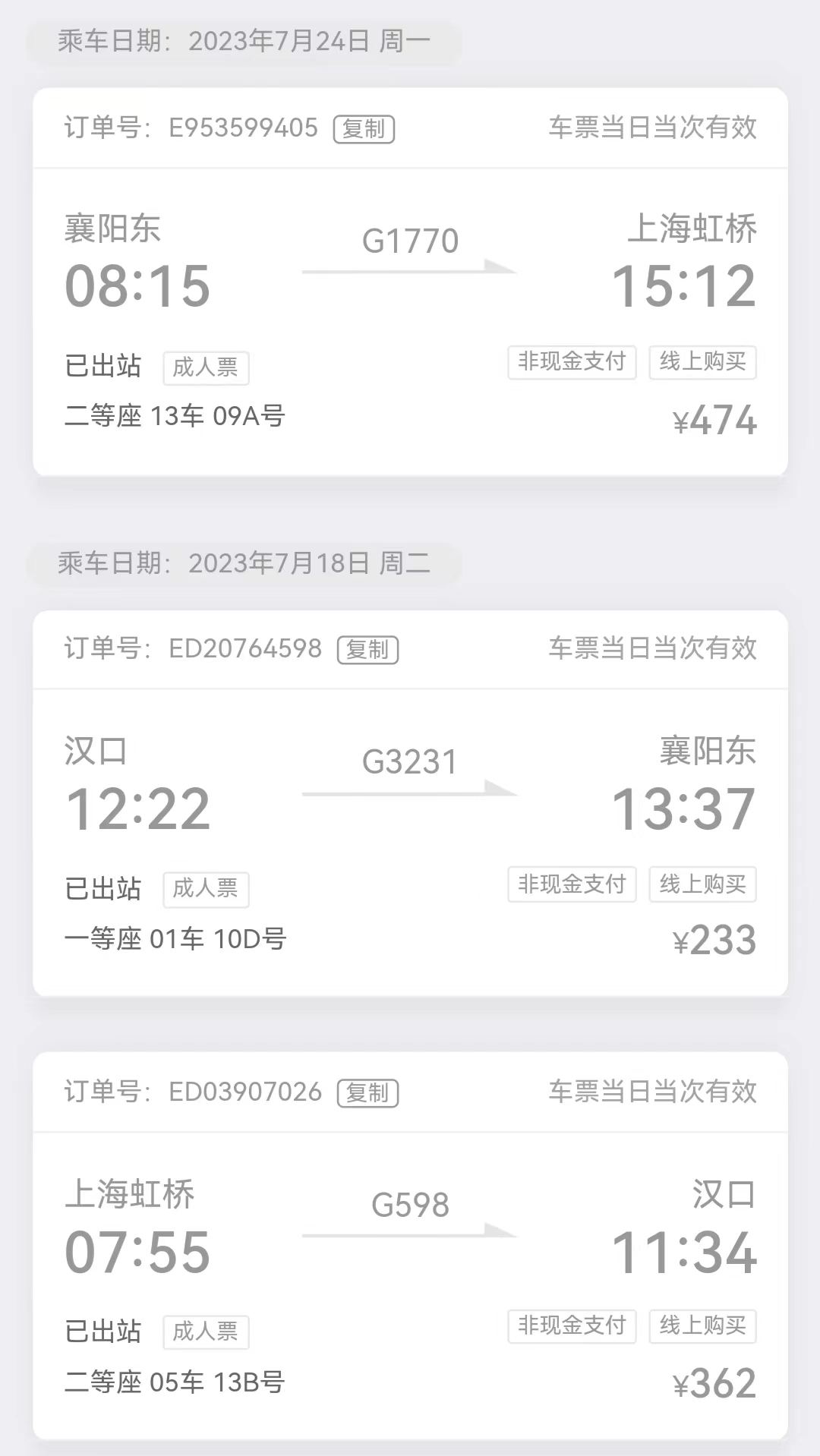Copy order number E953599405

[364, 129]
